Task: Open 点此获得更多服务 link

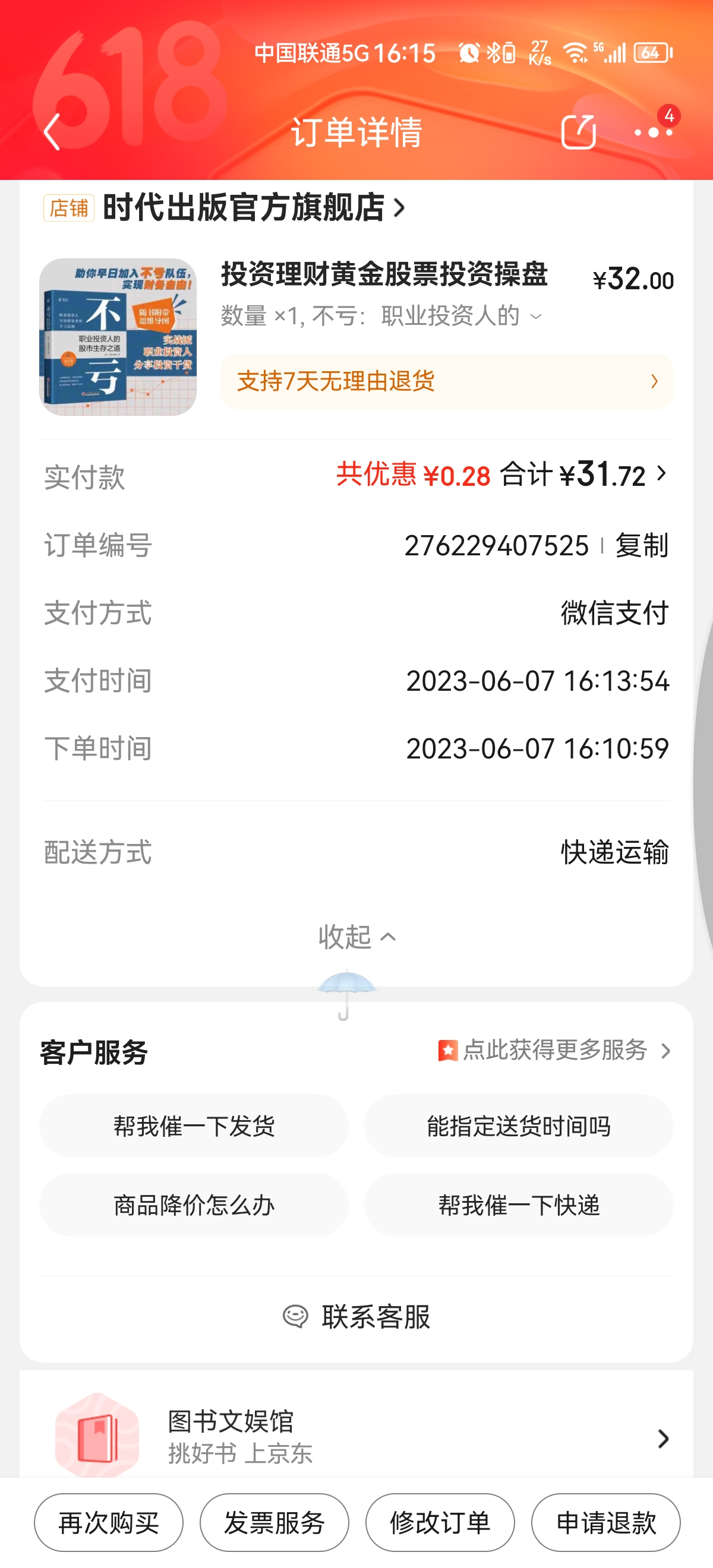Action: tap(554, 1051)
